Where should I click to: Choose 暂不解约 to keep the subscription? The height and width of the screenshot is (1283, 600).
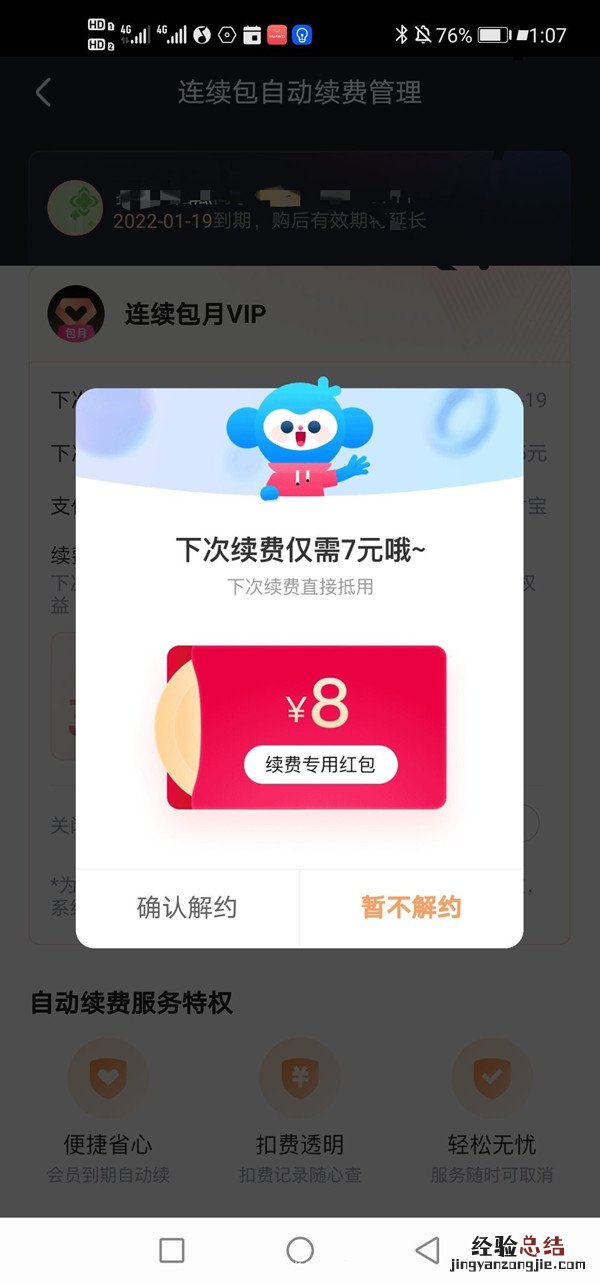coord(411,907)
